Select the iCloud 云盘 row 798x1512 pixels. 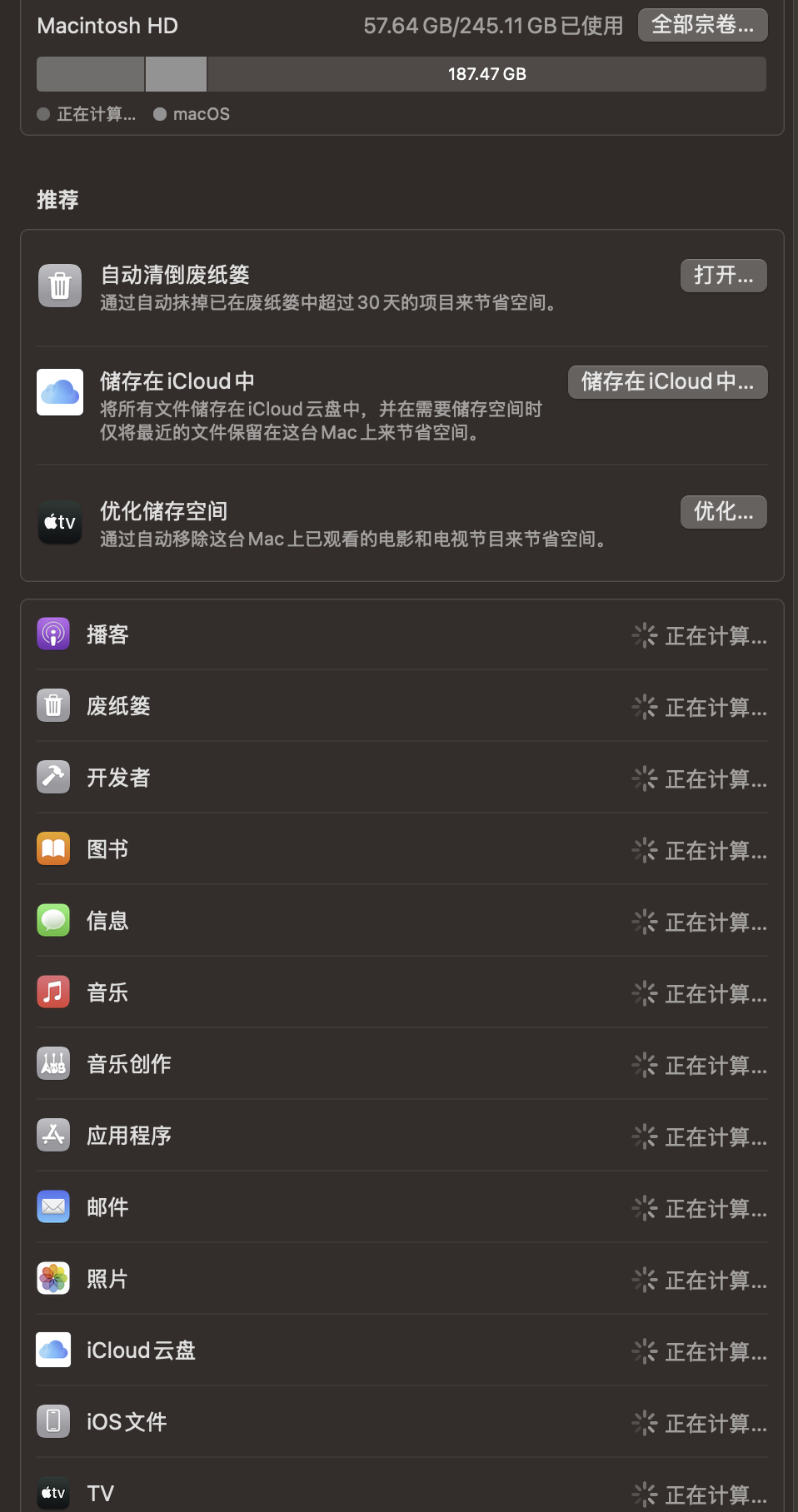click(x=401, y=1351)
